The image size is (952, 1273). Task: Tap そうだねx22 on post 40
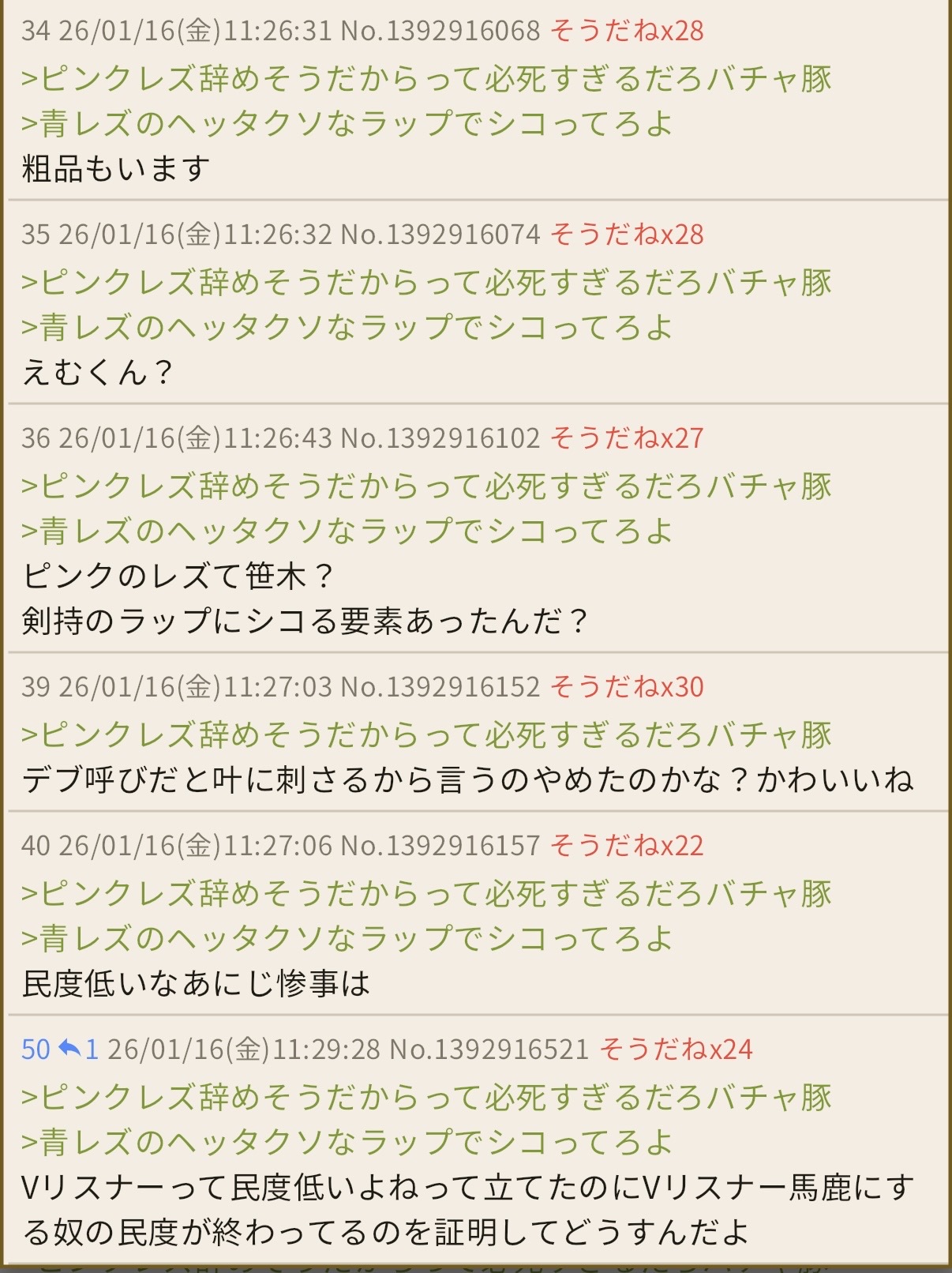[x=626, y=846]
